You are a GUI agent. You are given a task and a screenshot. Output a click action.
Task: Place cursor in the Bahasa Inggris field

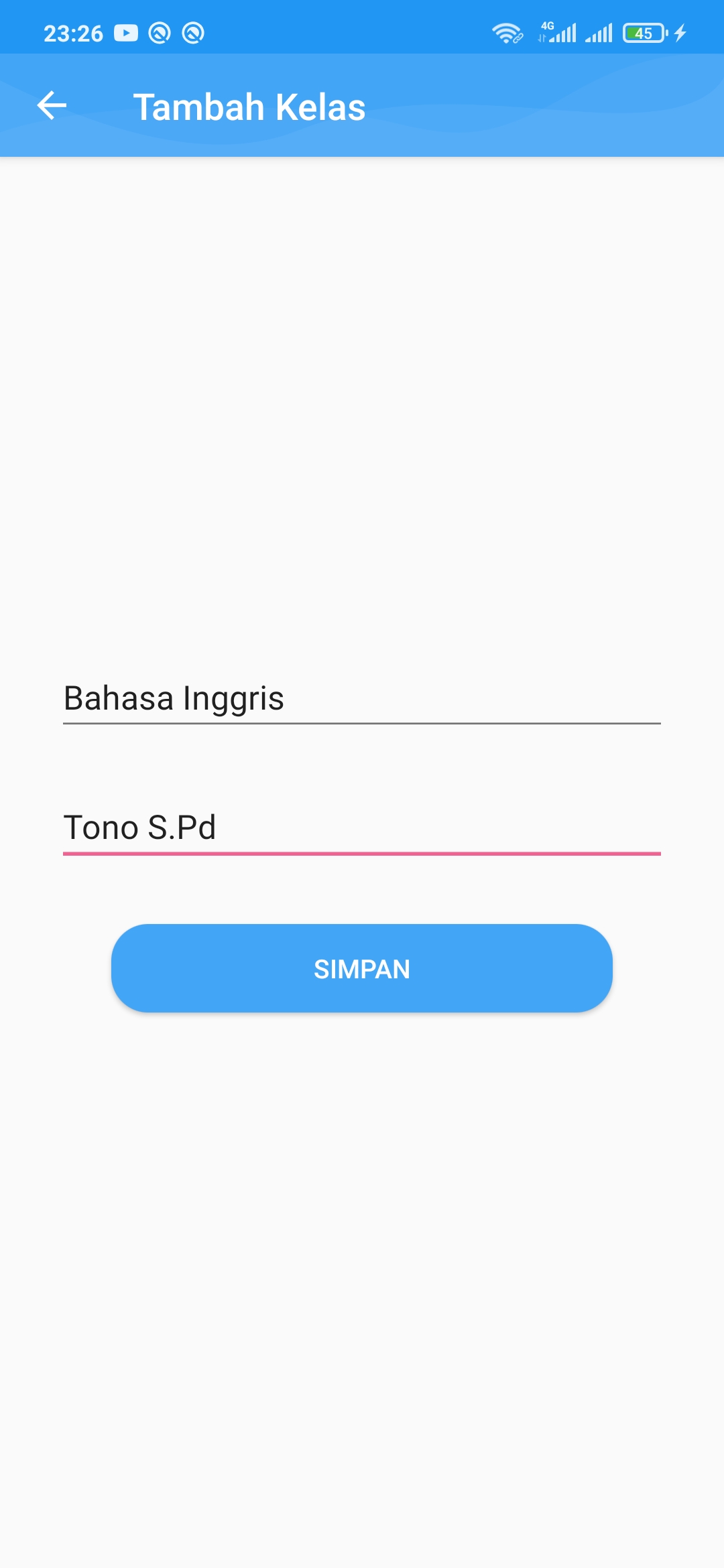(x=268, y=700)
